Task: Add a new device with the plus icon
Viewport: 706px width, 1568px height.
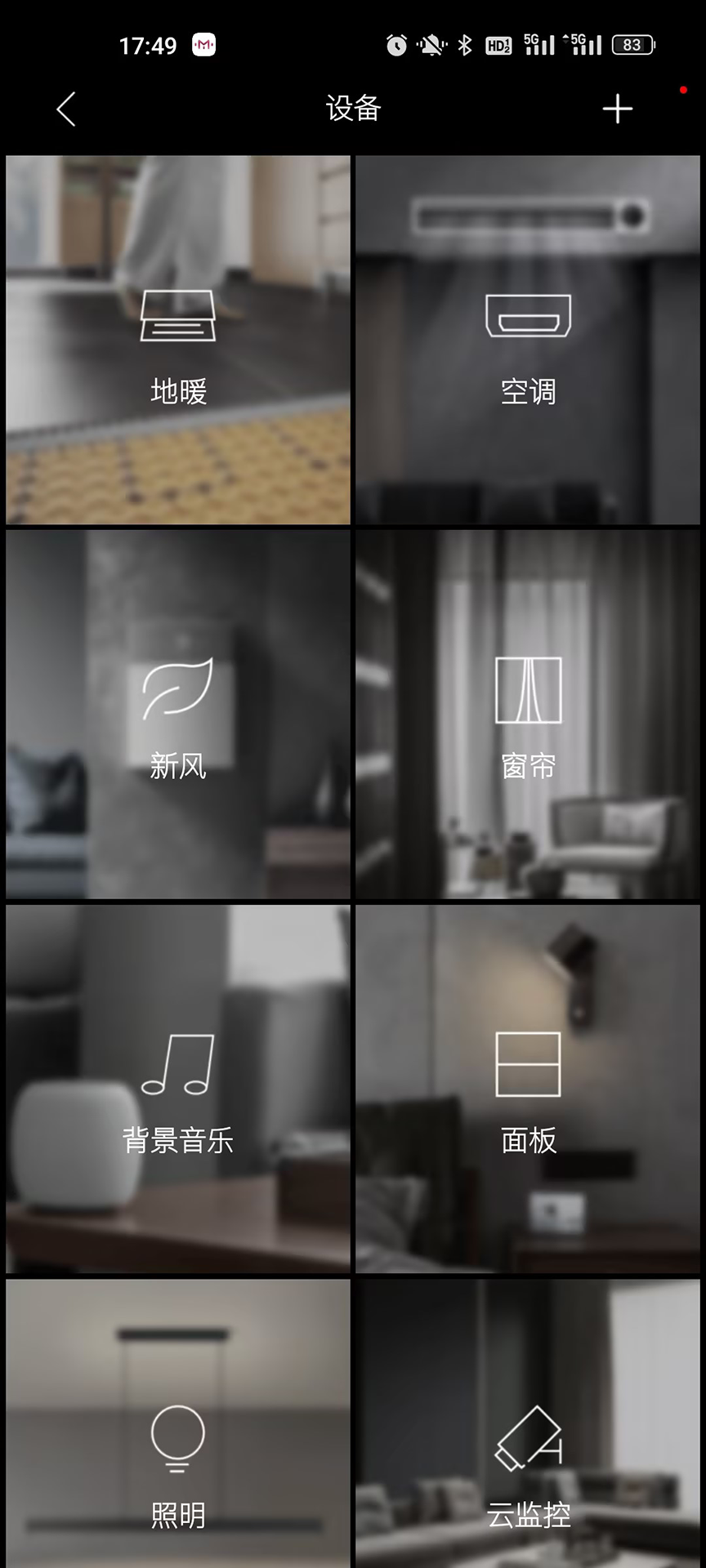Action: (x=617, y=109)
